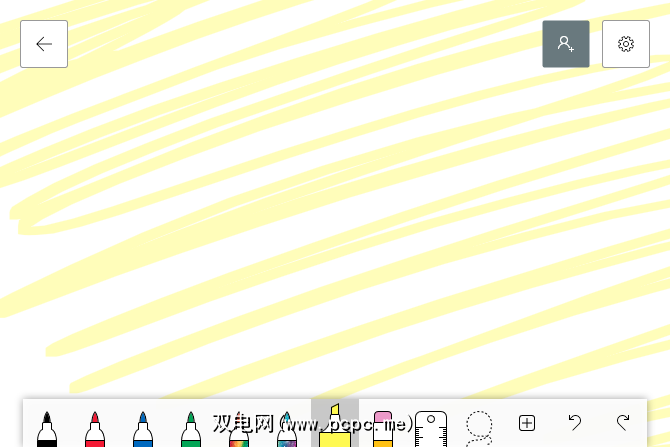
Task: Go back using the arrow button
Action: point(44,44)
